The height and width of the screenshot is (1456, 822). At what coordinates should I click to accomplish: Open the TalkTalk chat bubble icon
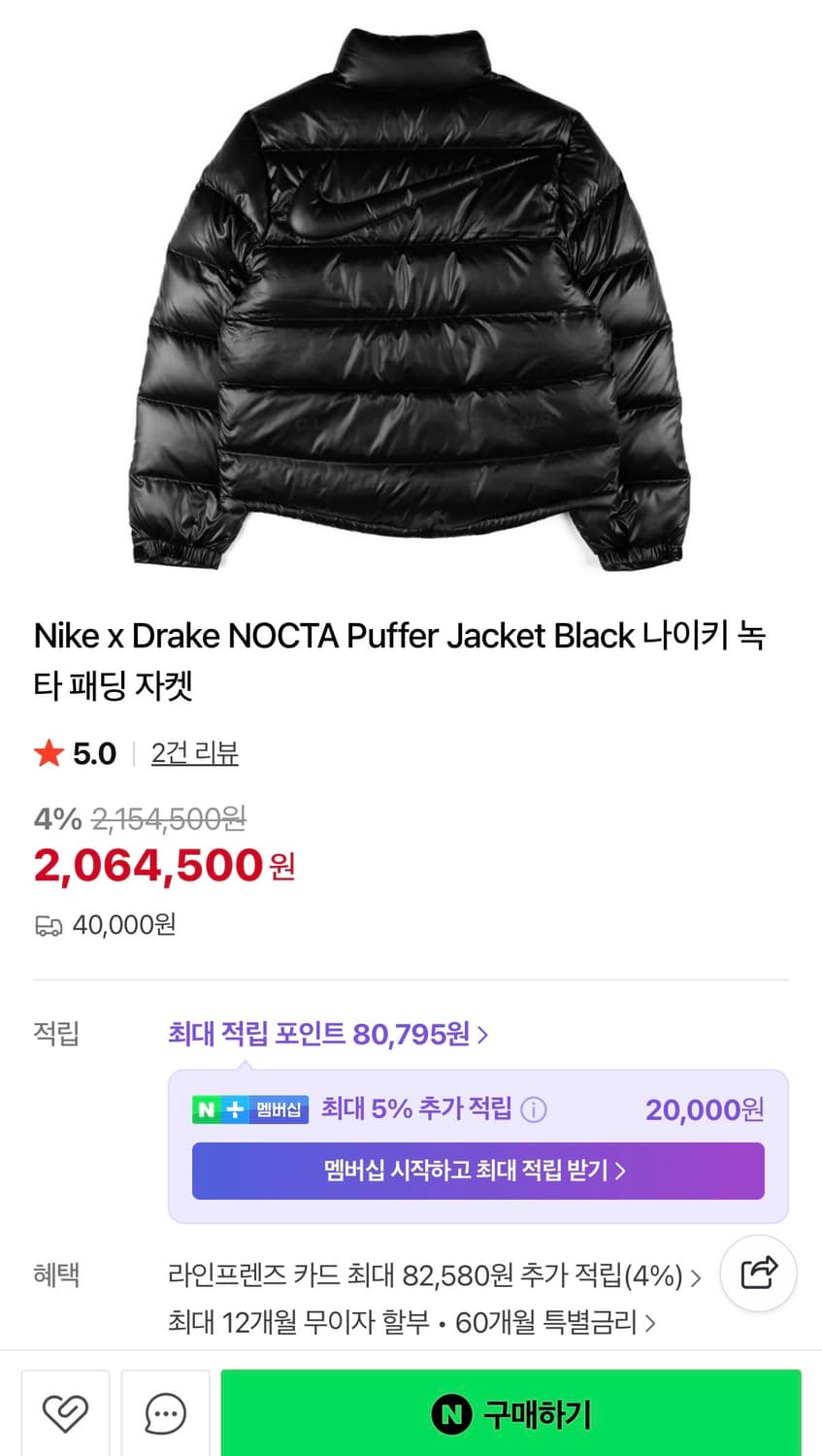click(x=165, y=1413)
